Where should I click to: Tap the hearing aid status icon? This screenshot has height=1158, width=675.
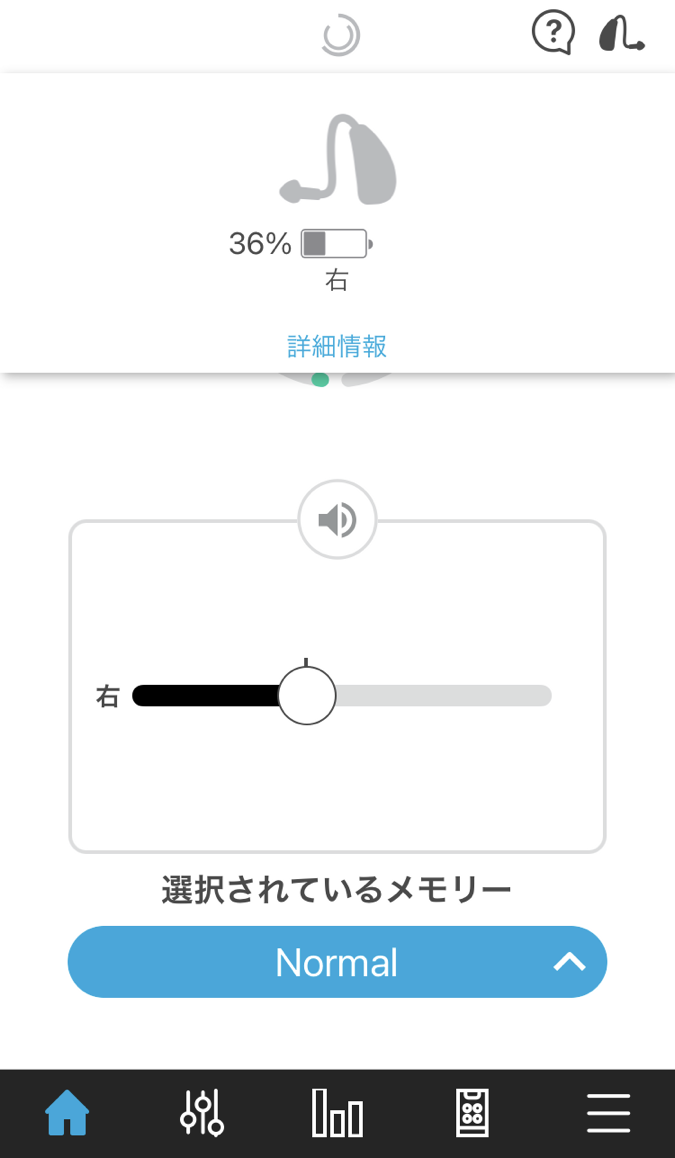(x=621, y=34)
